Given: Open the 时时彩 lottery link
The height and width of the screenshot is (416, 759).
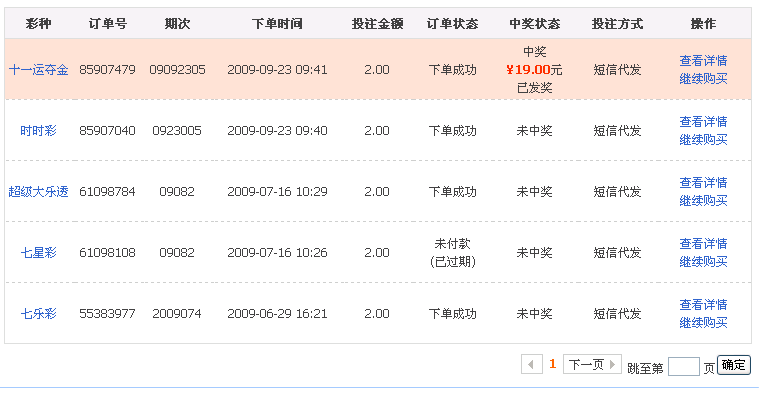Looking at the screenshot, I should tap(39, 131).
